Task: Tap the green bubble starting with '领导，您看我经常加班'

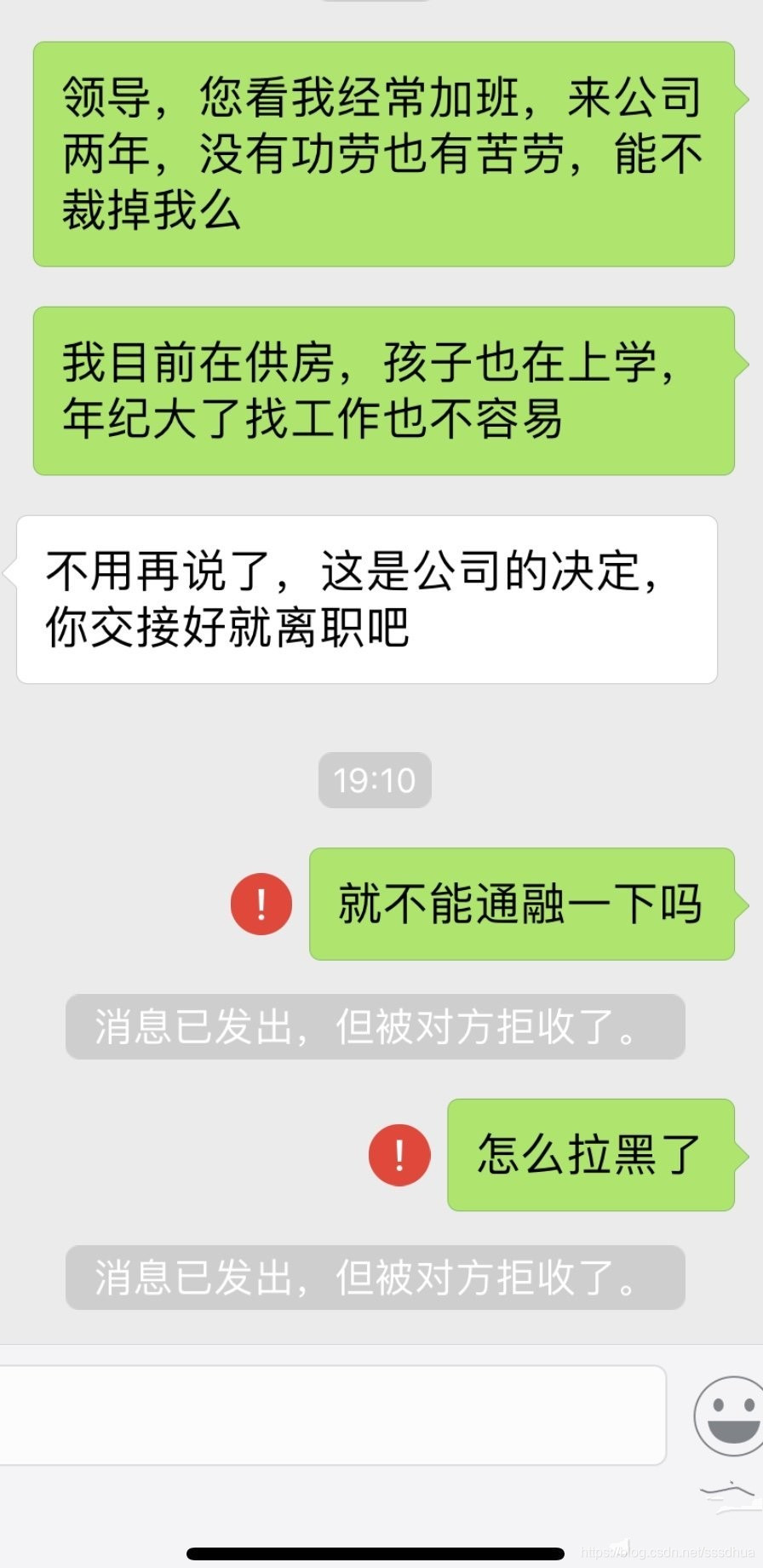Action: (381, 155)
